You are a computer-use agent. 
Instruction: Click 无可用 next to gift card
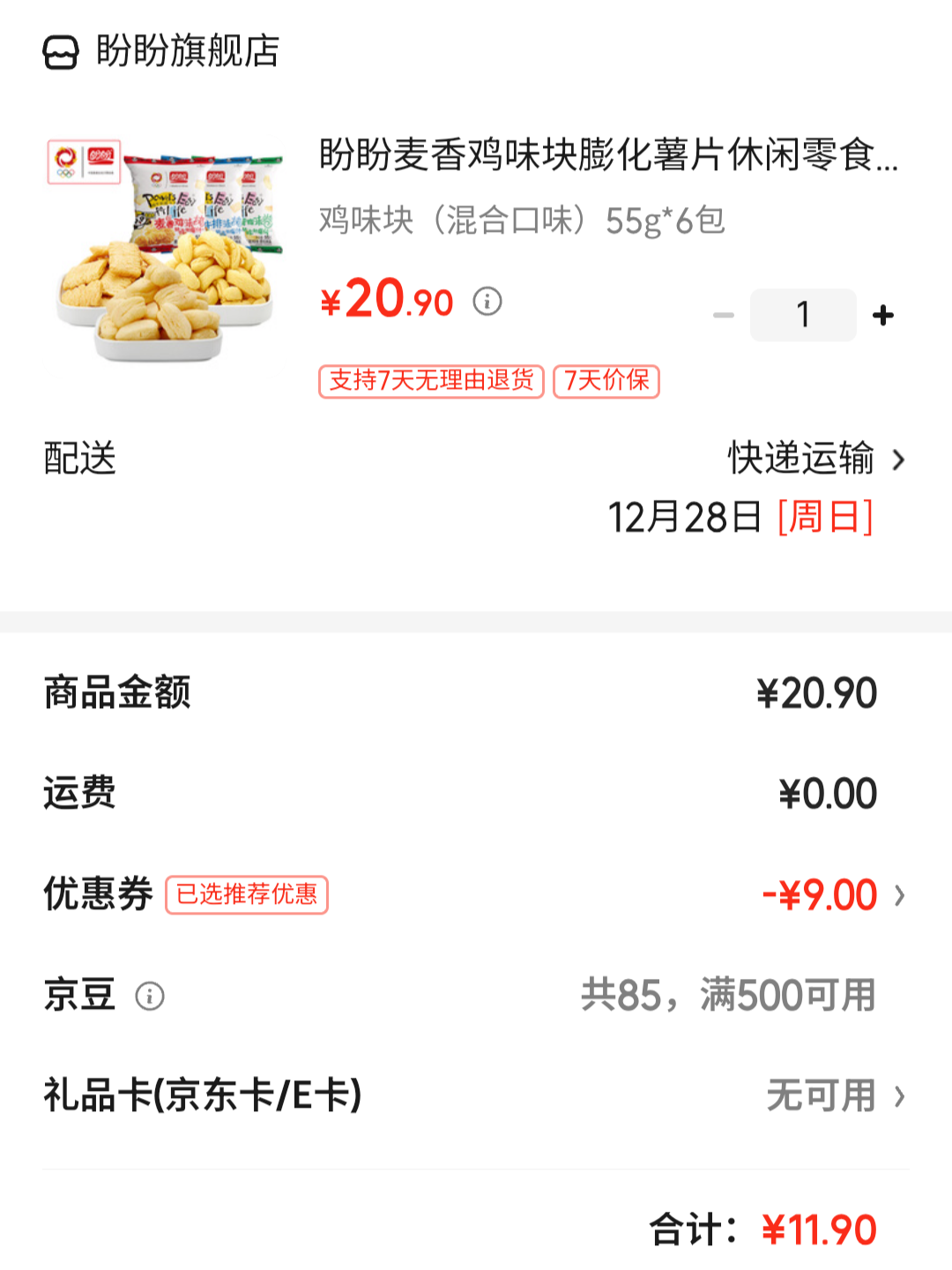(822, 1096)
